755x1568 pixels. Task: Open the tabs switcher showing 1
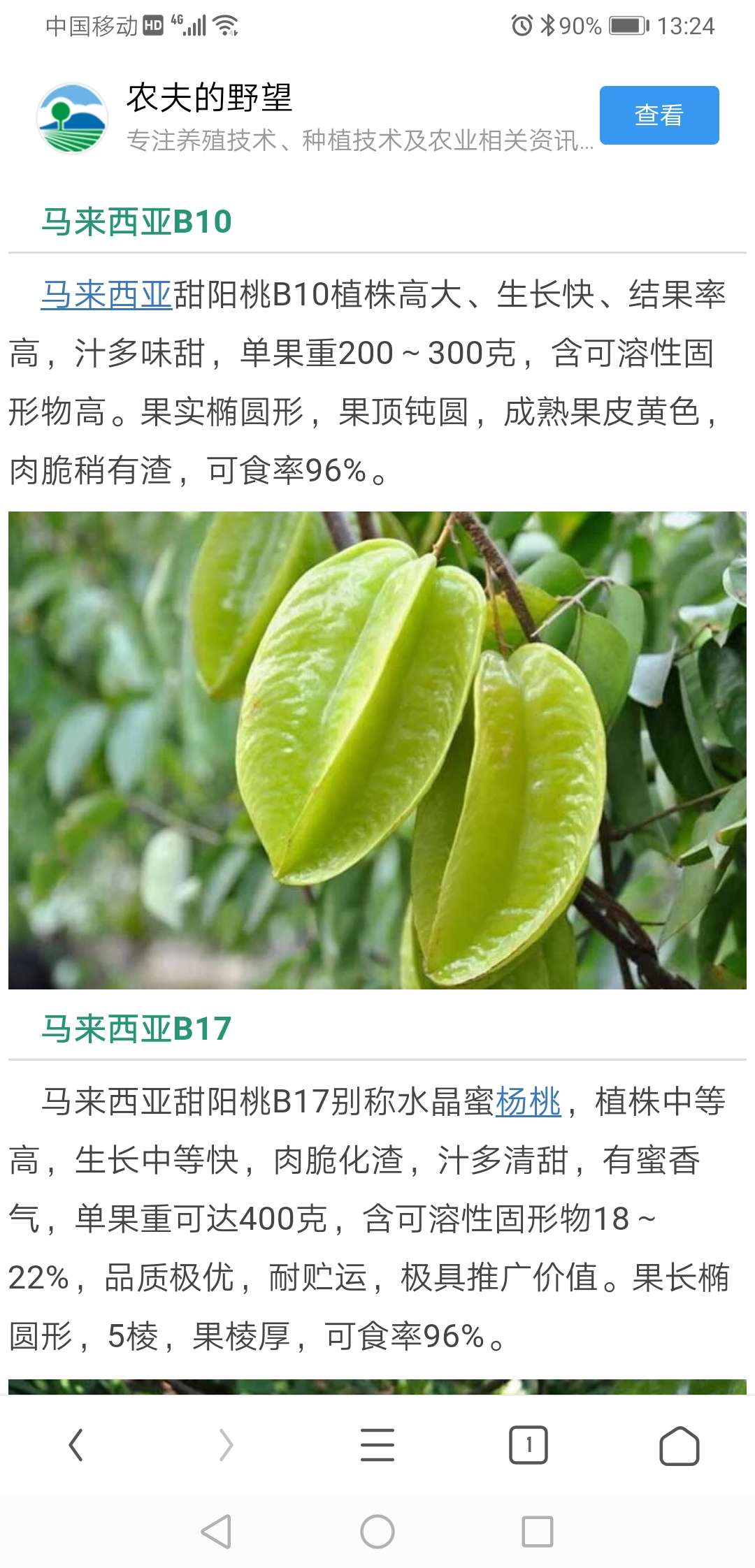pyautogui.click(x=528, y=1444)
